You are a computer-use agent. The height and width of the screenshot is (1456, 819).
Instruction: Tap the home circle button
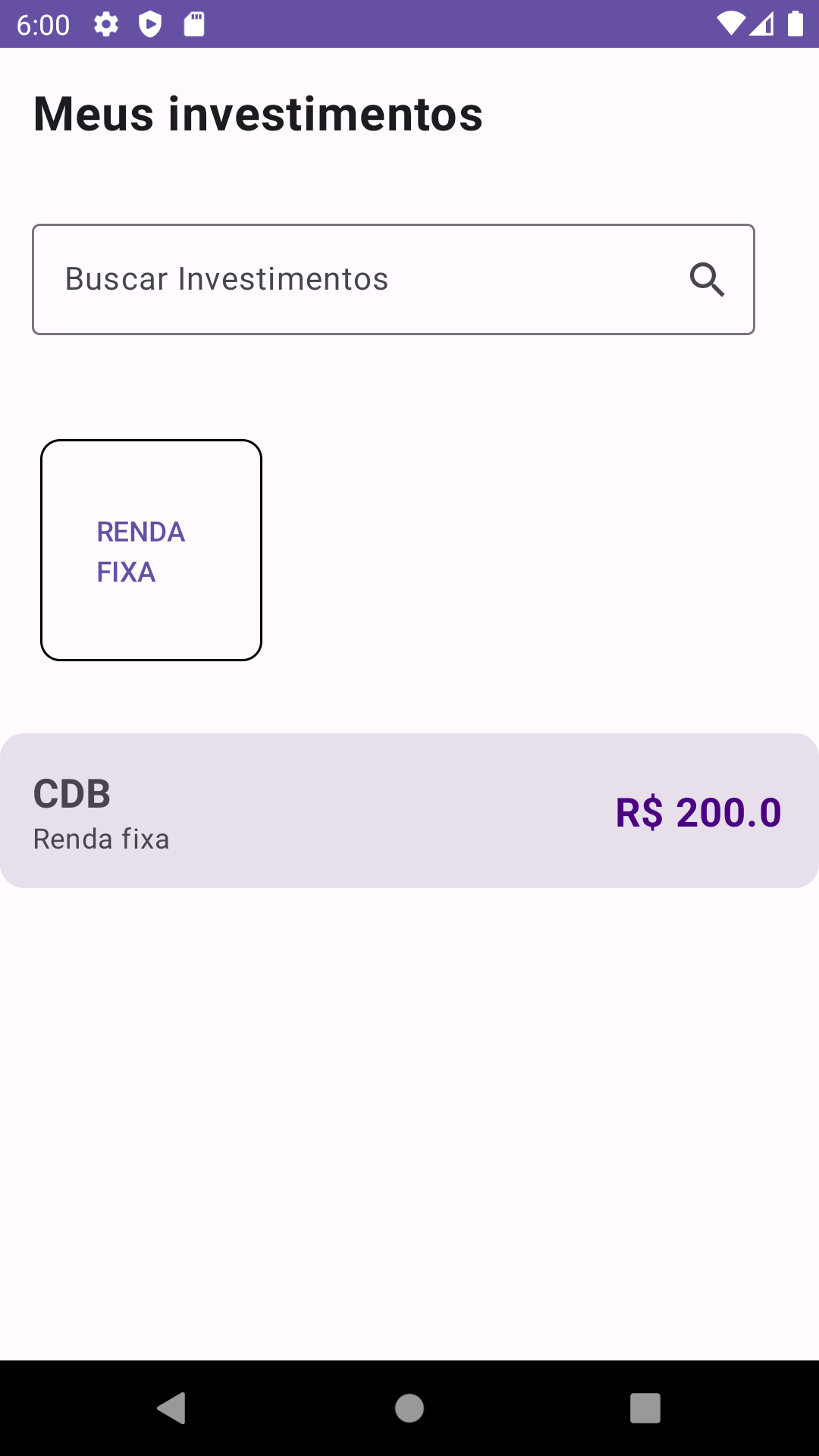click(x=409, y=1409)
